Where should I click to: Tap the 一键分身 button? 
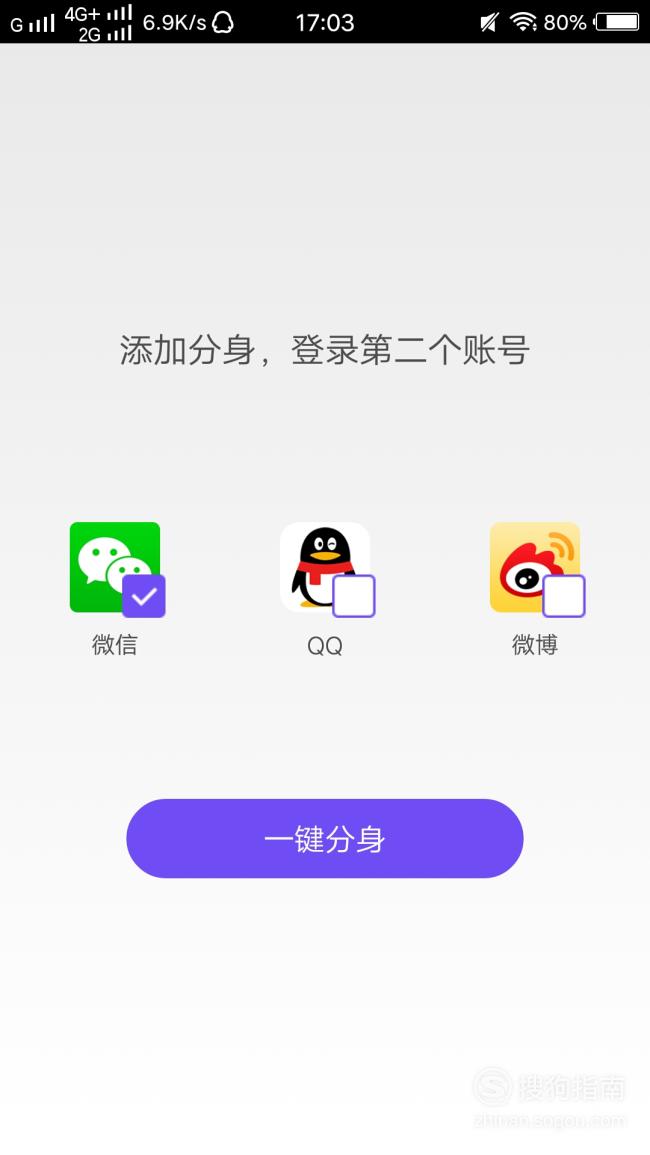click(325, 838)
